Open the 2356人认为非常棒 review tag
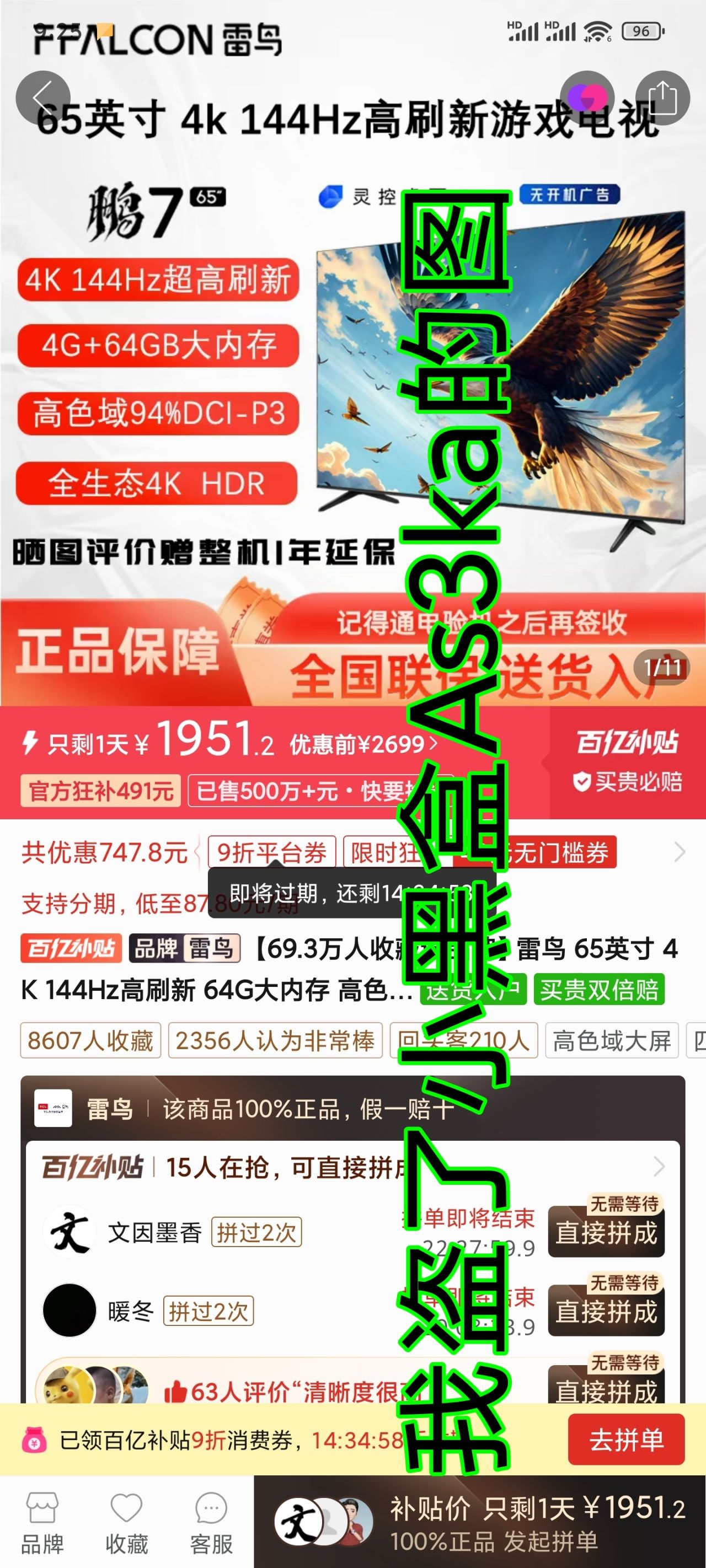706x1568 pixels. tap(275, 1040)
